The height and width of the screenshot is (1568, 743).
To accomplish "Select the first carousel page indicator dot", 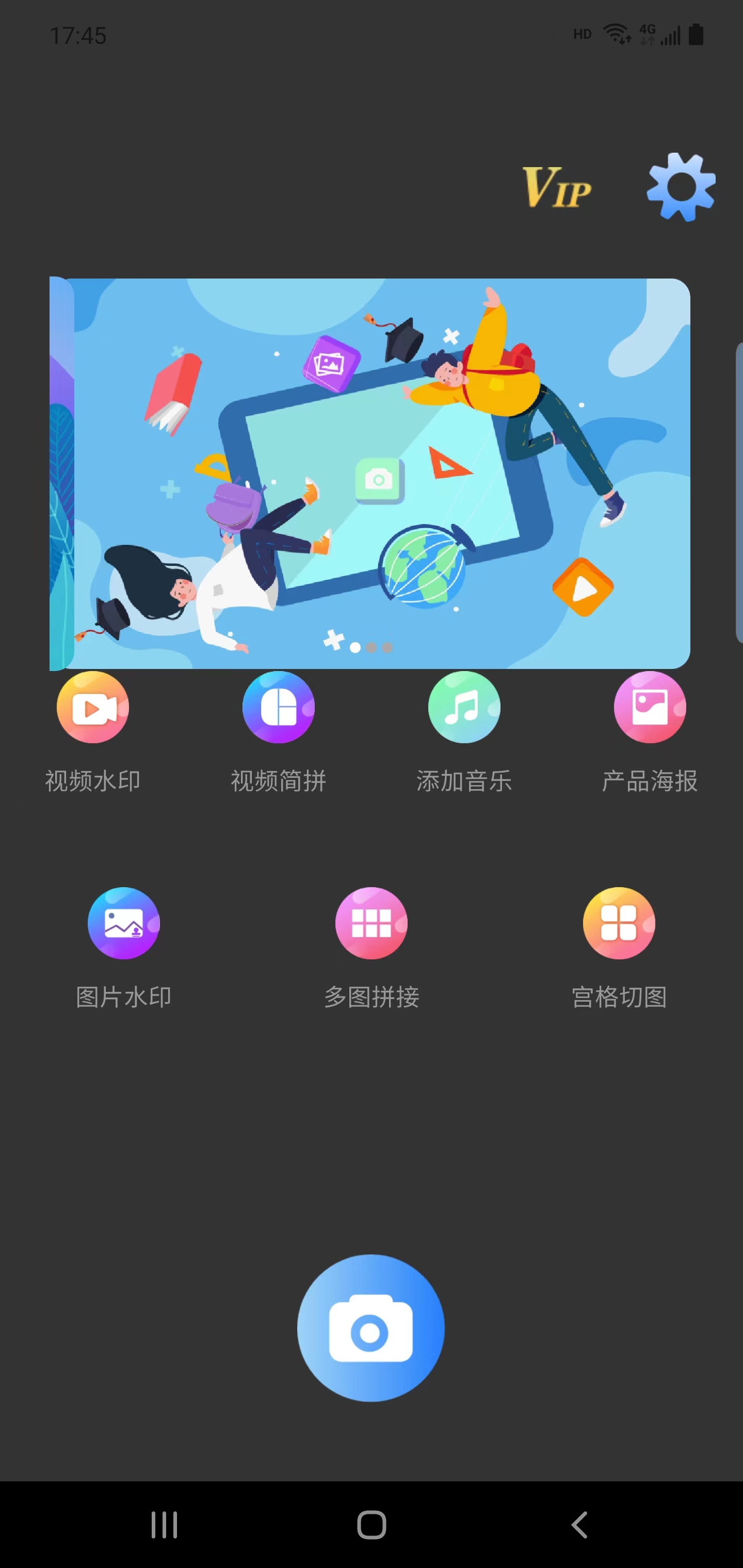I will coord(355,648).
